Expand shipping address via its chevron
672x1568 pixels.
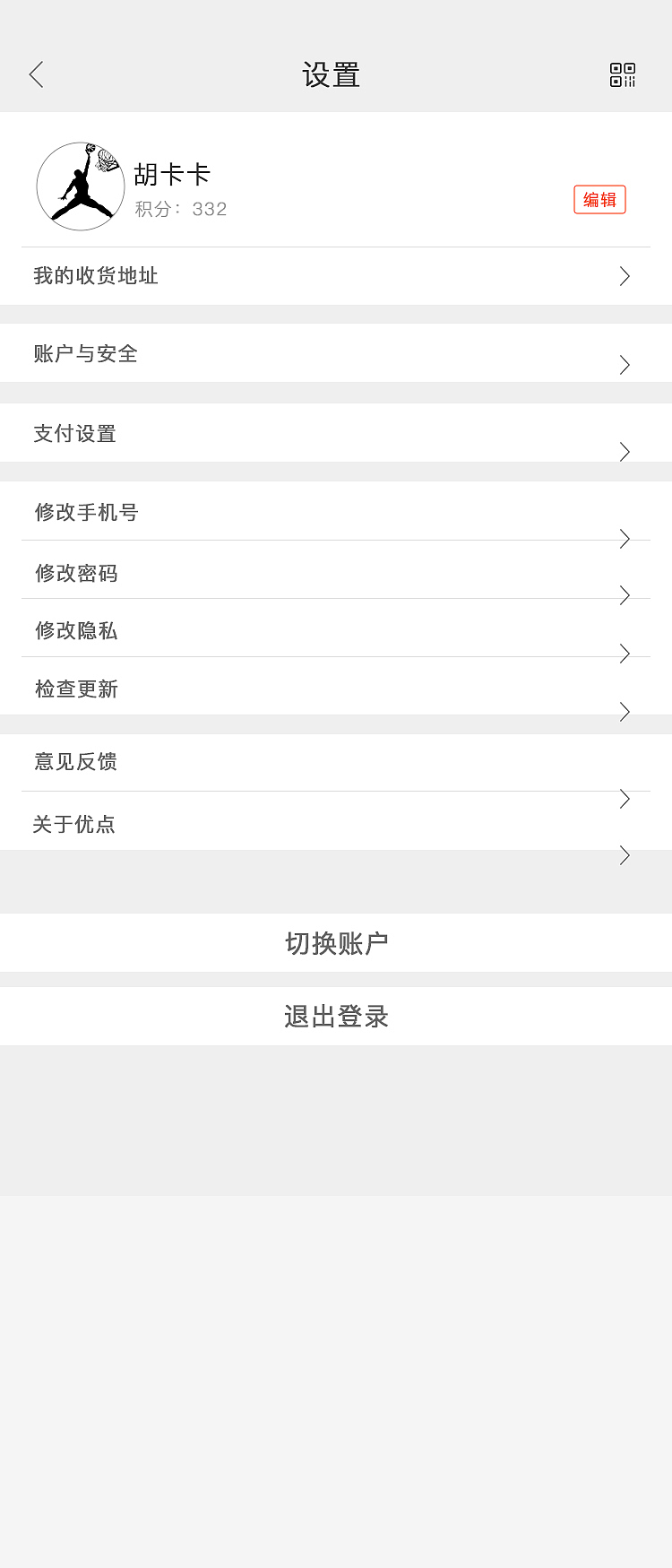tap(624, 275)
